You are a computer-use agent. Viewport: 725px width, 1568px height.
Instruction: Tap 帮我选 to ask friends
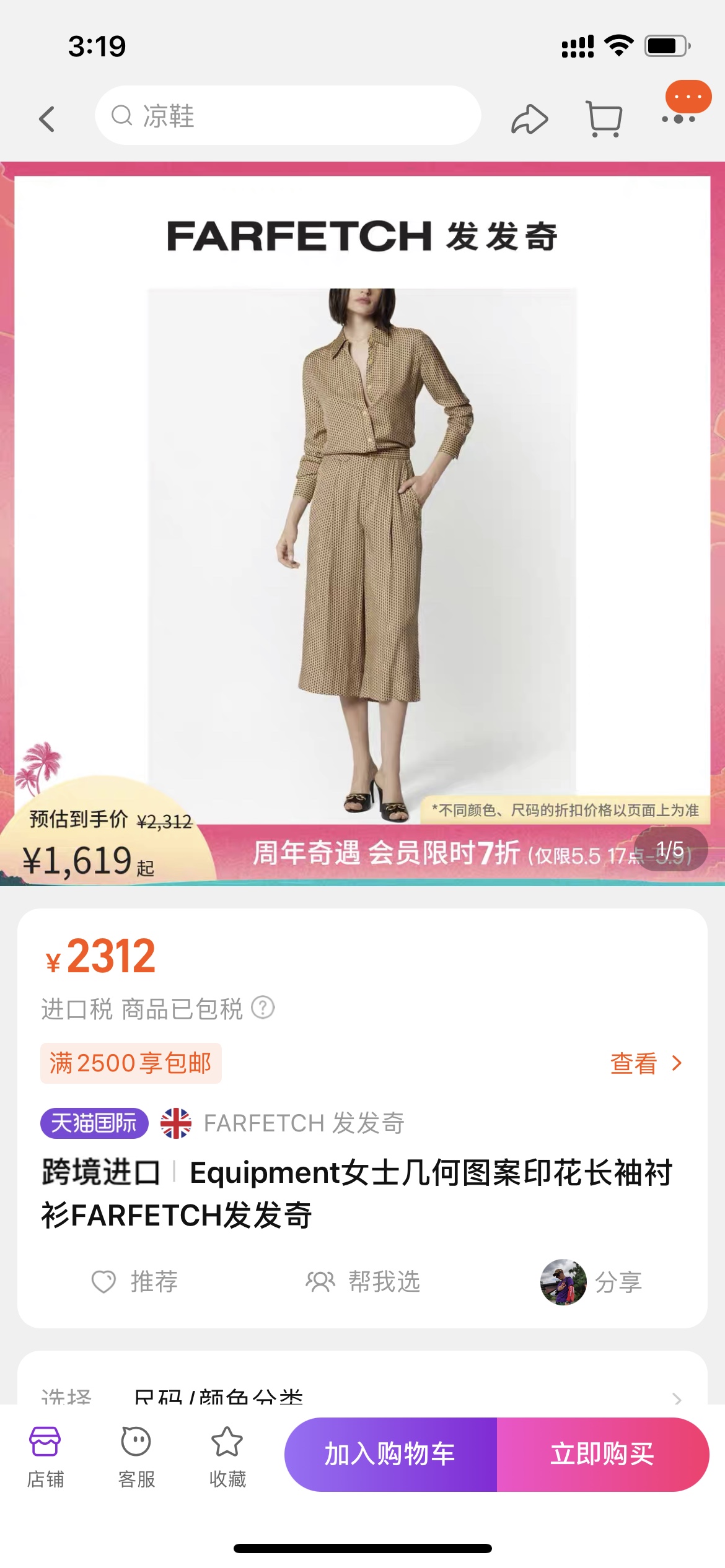tap(363, 1281)
